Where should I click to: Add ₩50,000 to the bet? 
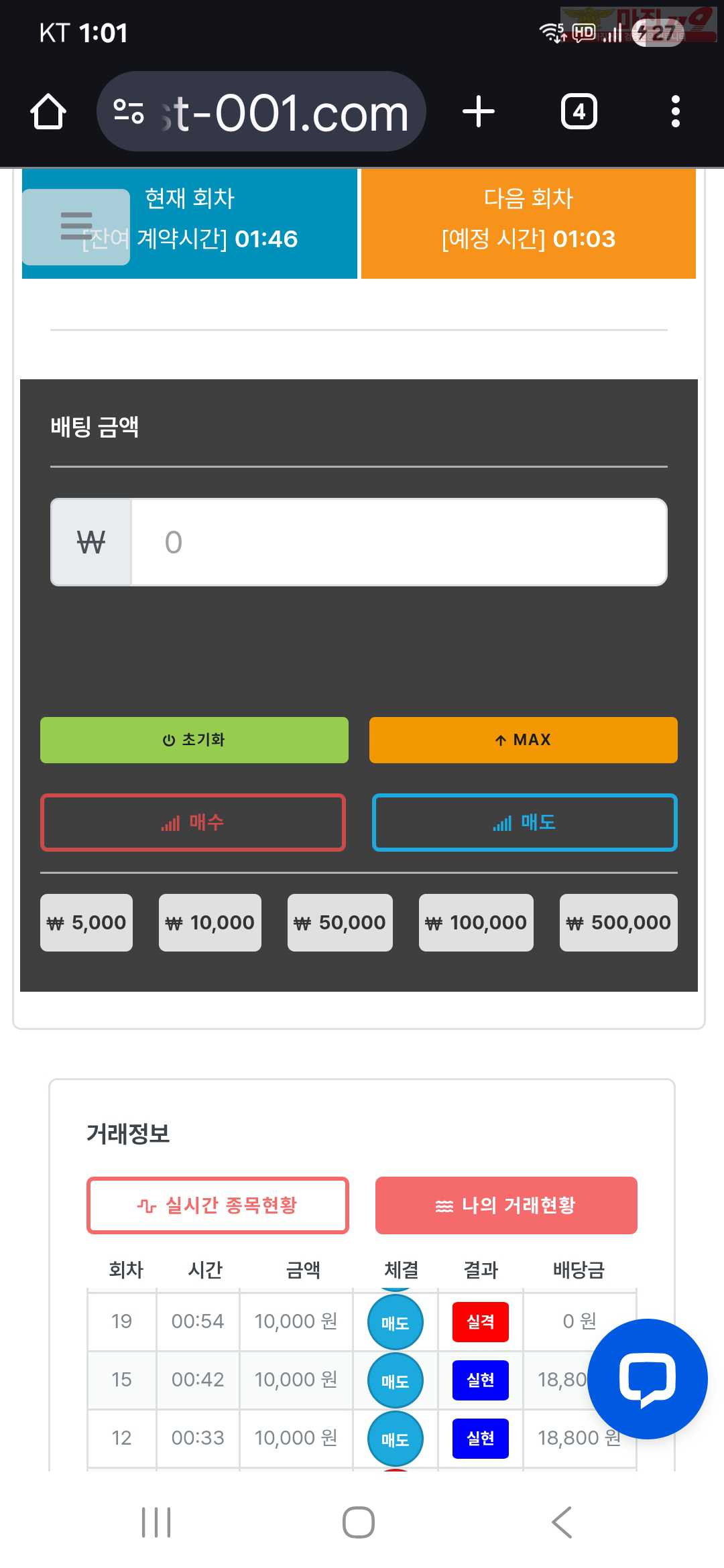(x=340, y=923)
